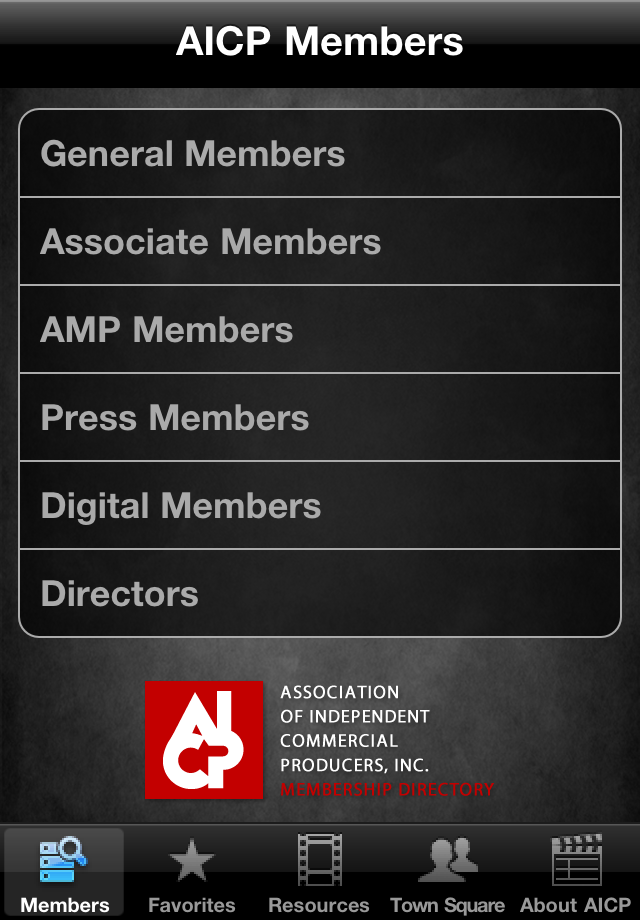640x920 pixels.
Task: View Press Members
Action: click(x=320, y=418)
